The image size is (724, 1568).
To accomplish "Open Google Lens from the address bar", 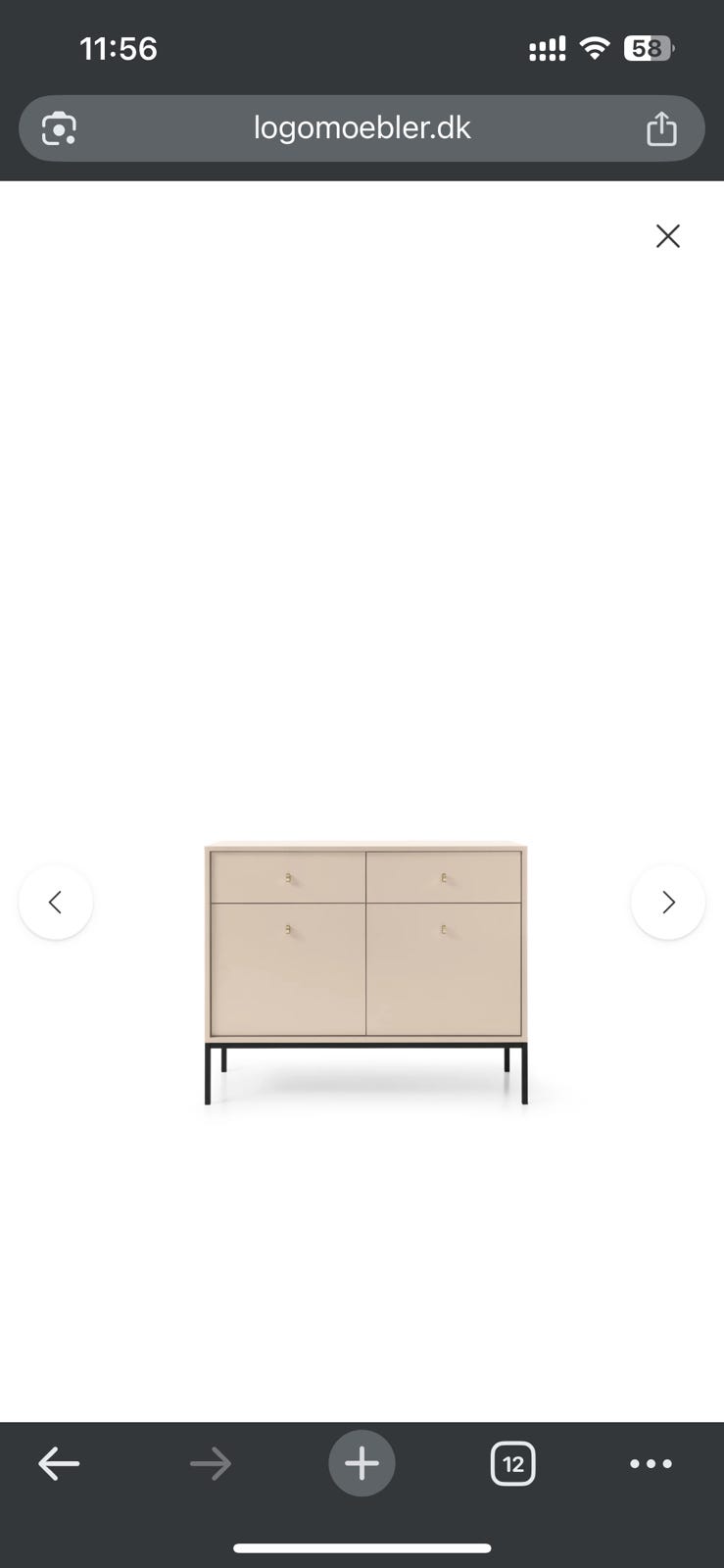I will [59, 128].
